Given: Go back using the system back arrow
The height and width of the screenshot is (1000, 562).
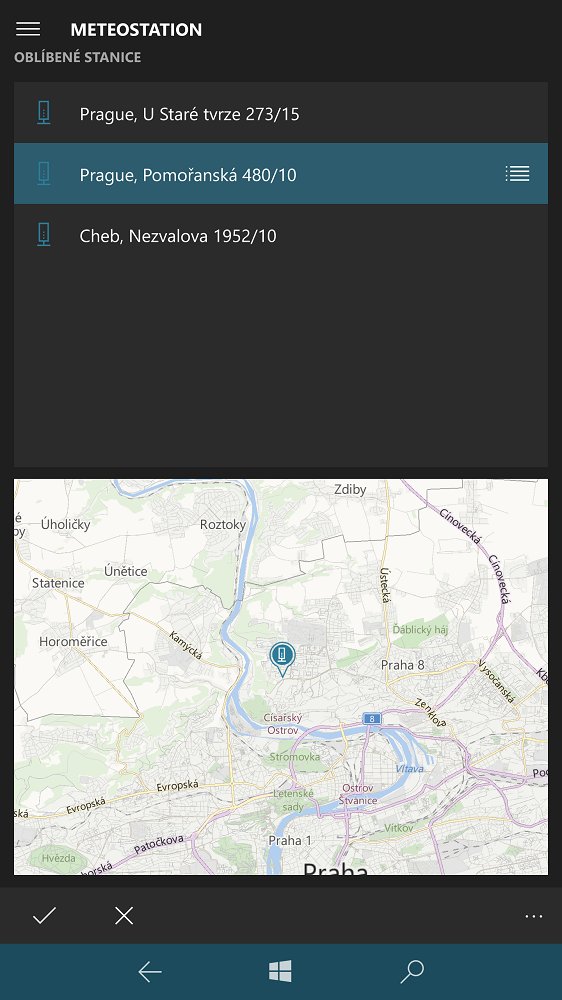Looking at the screenshot, I should coord(150,972).
